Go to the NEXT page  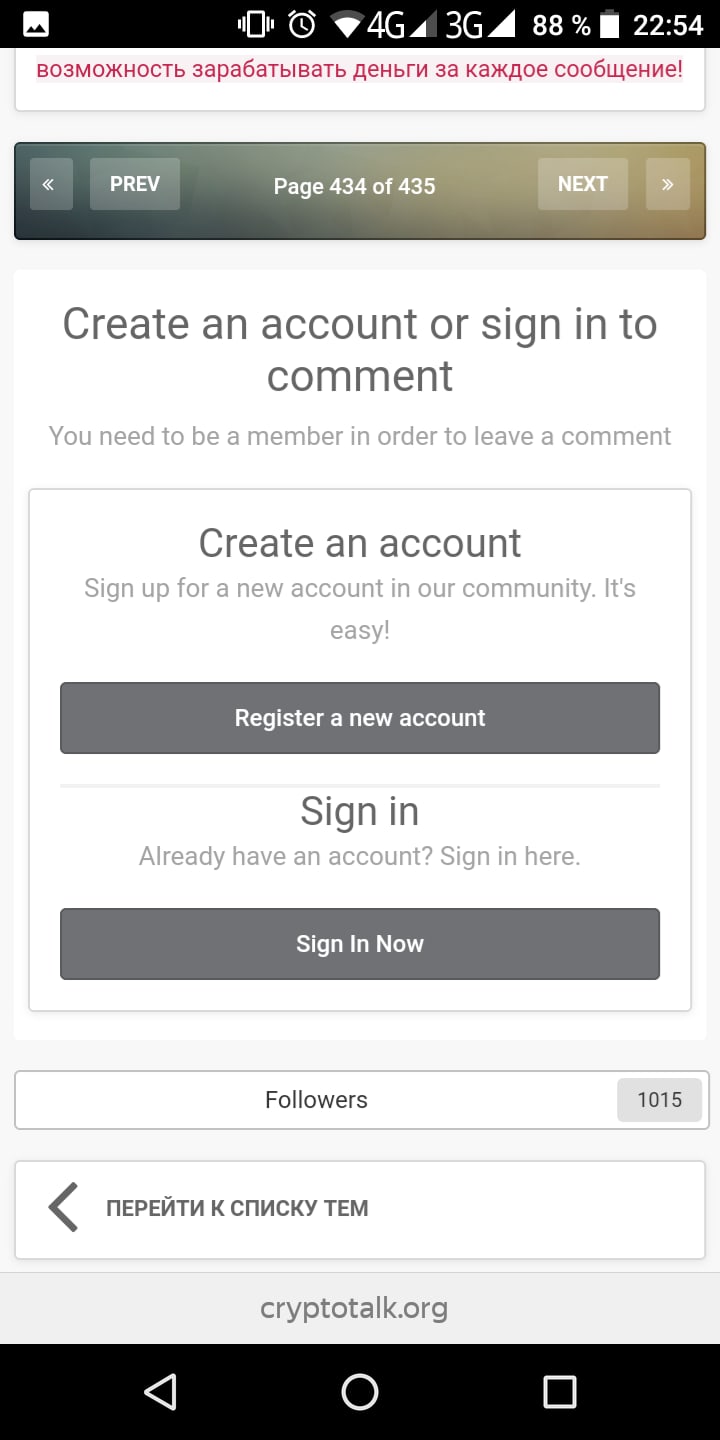pyautogui.click(x=582, y=184)
